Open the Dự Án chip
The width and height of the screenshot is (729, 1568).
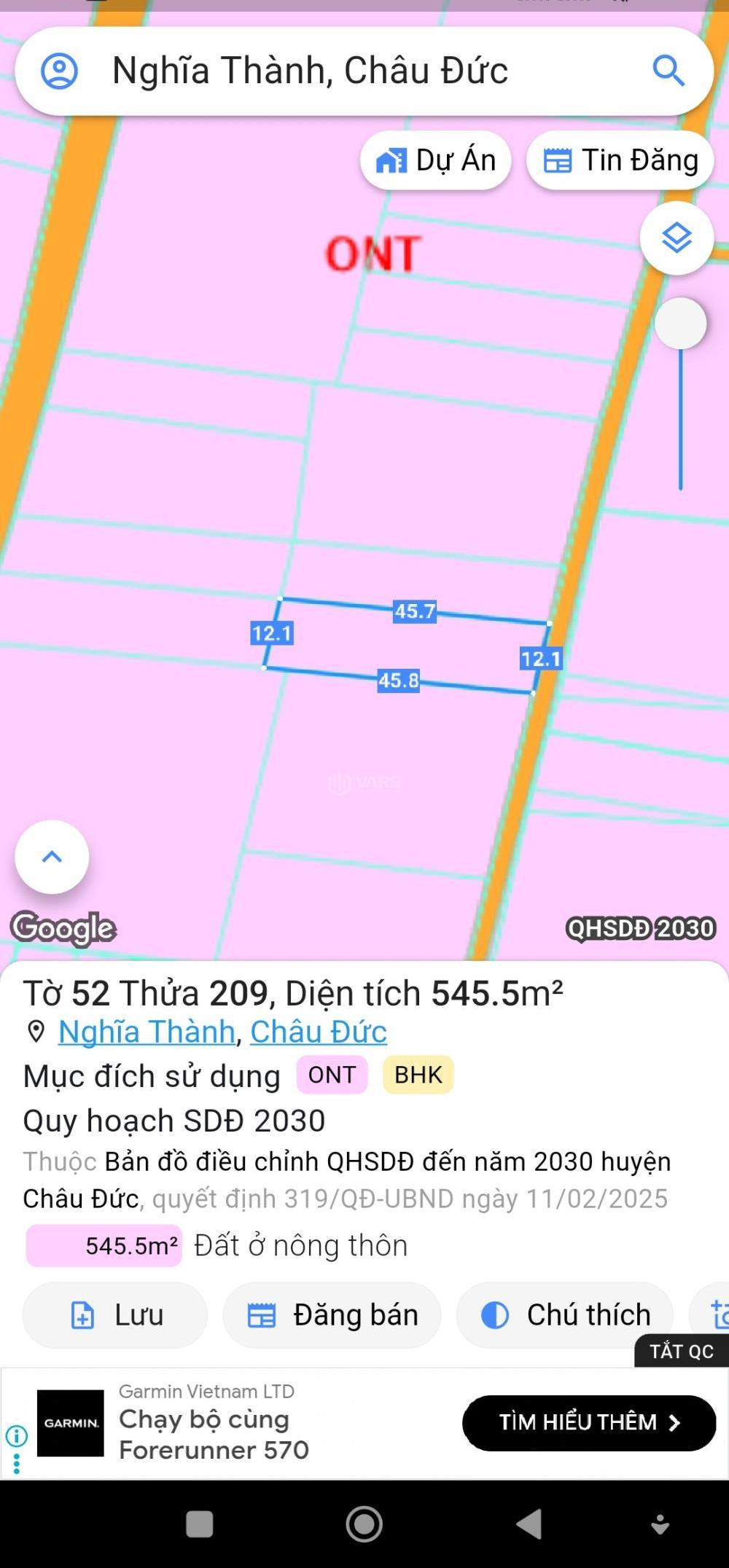point(435,160)
